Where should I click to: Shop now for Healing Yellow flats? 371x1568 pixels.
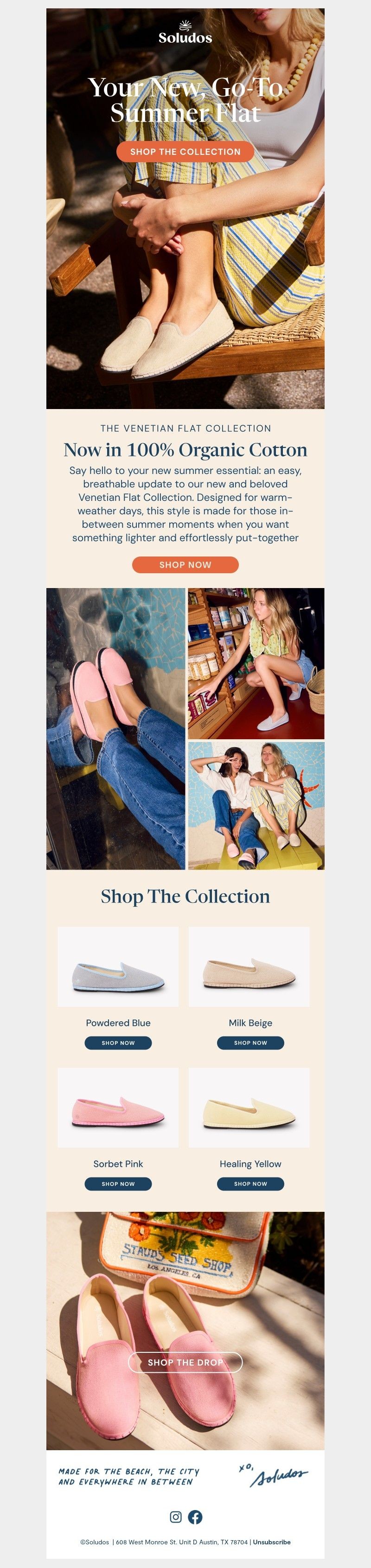point(250,1184)
